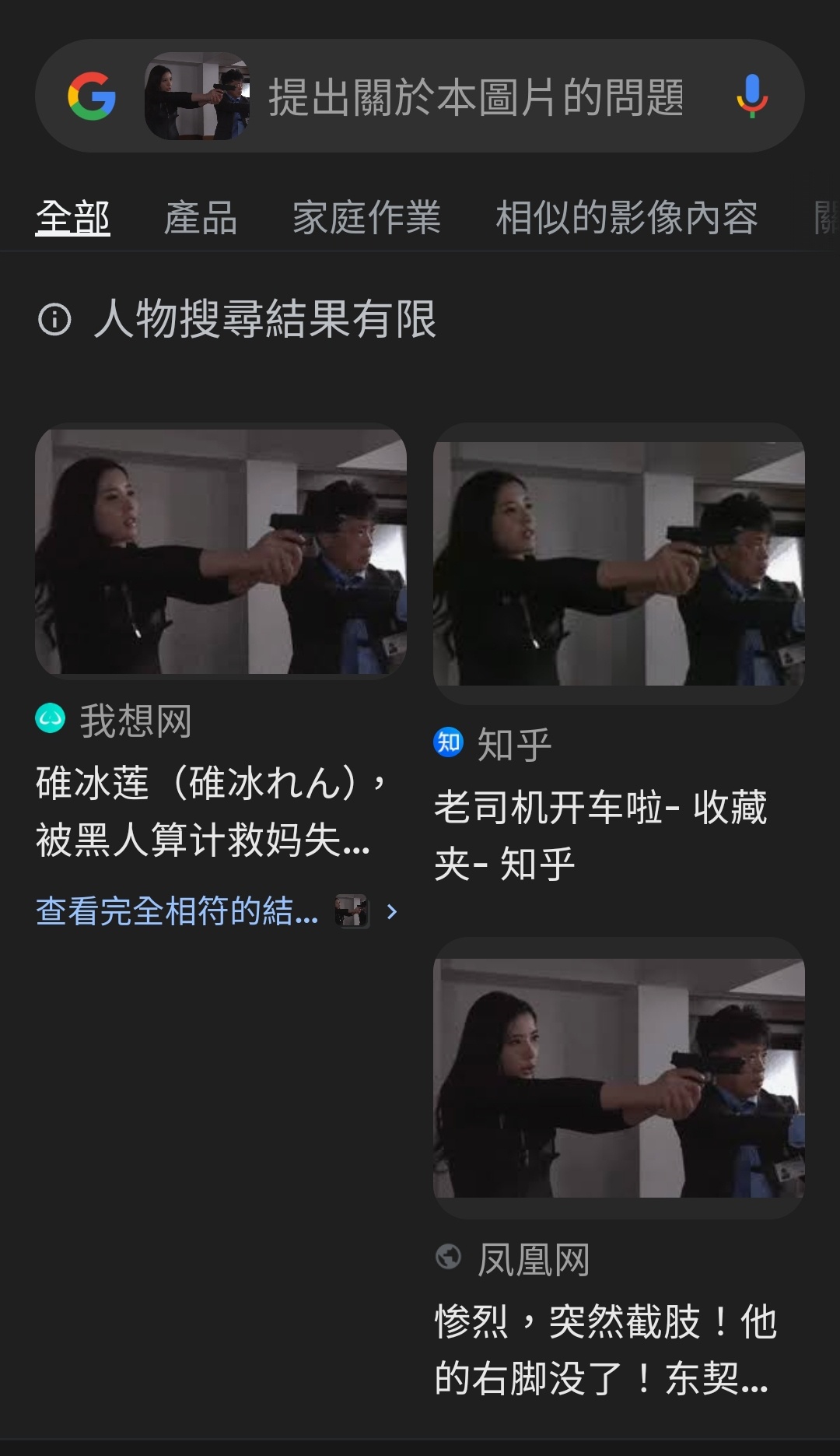Open the 凤凰网 image result
Image resolution: width=840 pixels, height=1456 pixels.
point(618,1078)
